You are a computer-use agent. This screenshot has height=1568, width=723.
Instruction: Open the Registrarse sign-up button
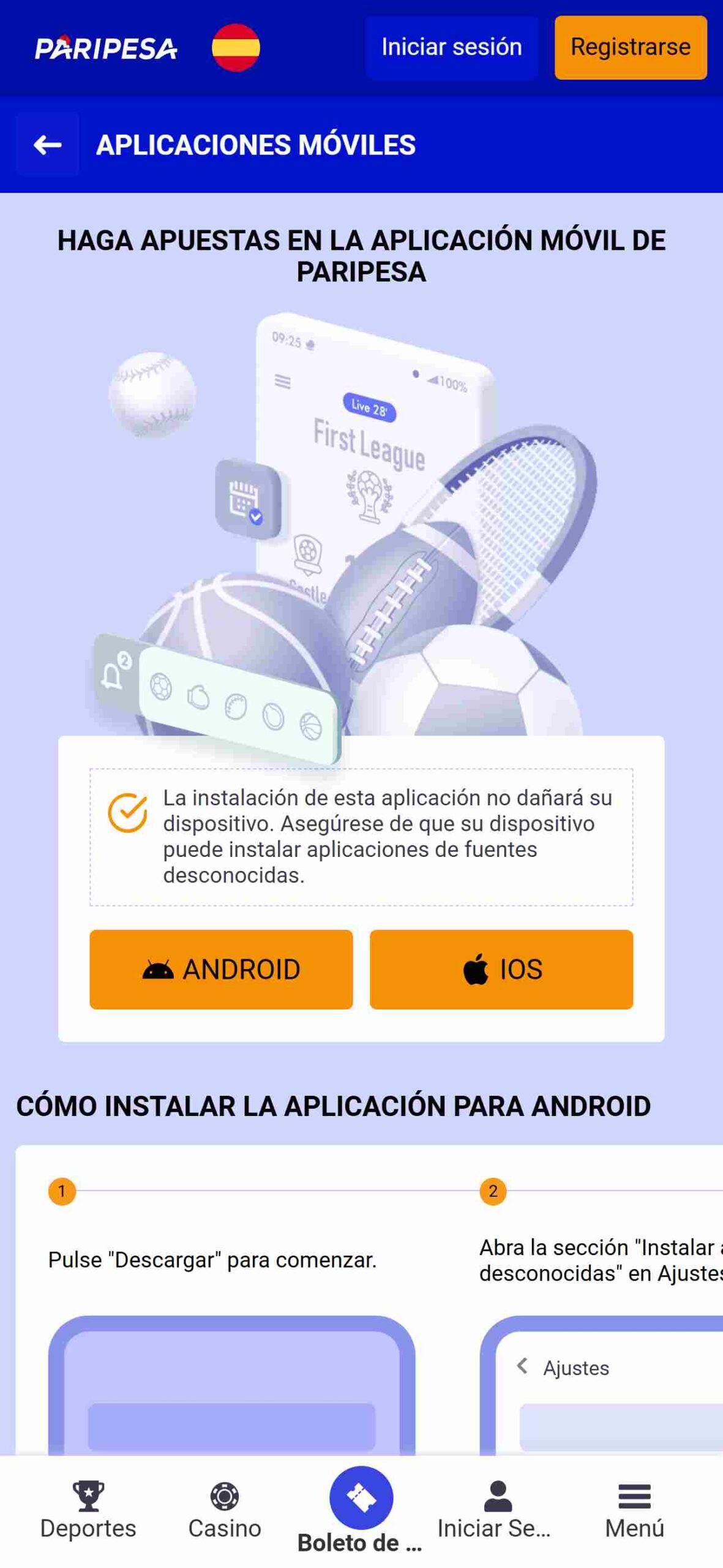pyautogui.click(x=631, y=47)
